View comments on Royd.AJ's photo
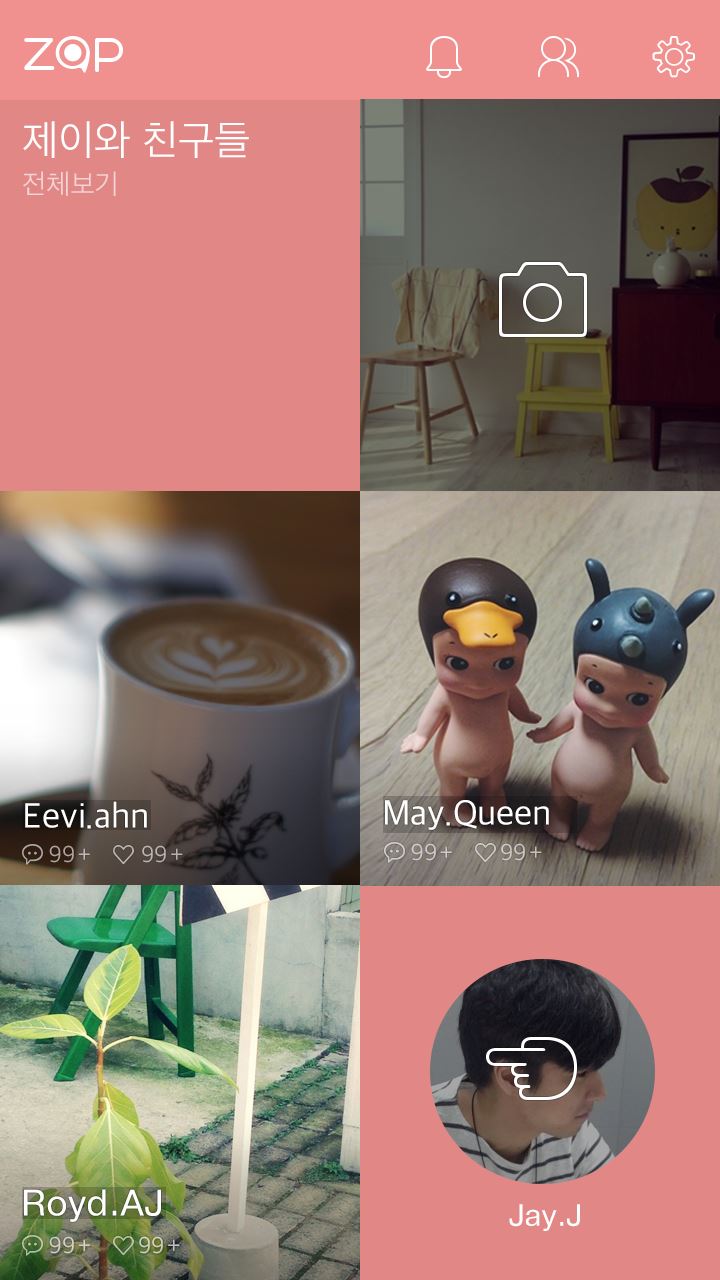Viewport: 720px width, 1280px height. [56, 1245]
